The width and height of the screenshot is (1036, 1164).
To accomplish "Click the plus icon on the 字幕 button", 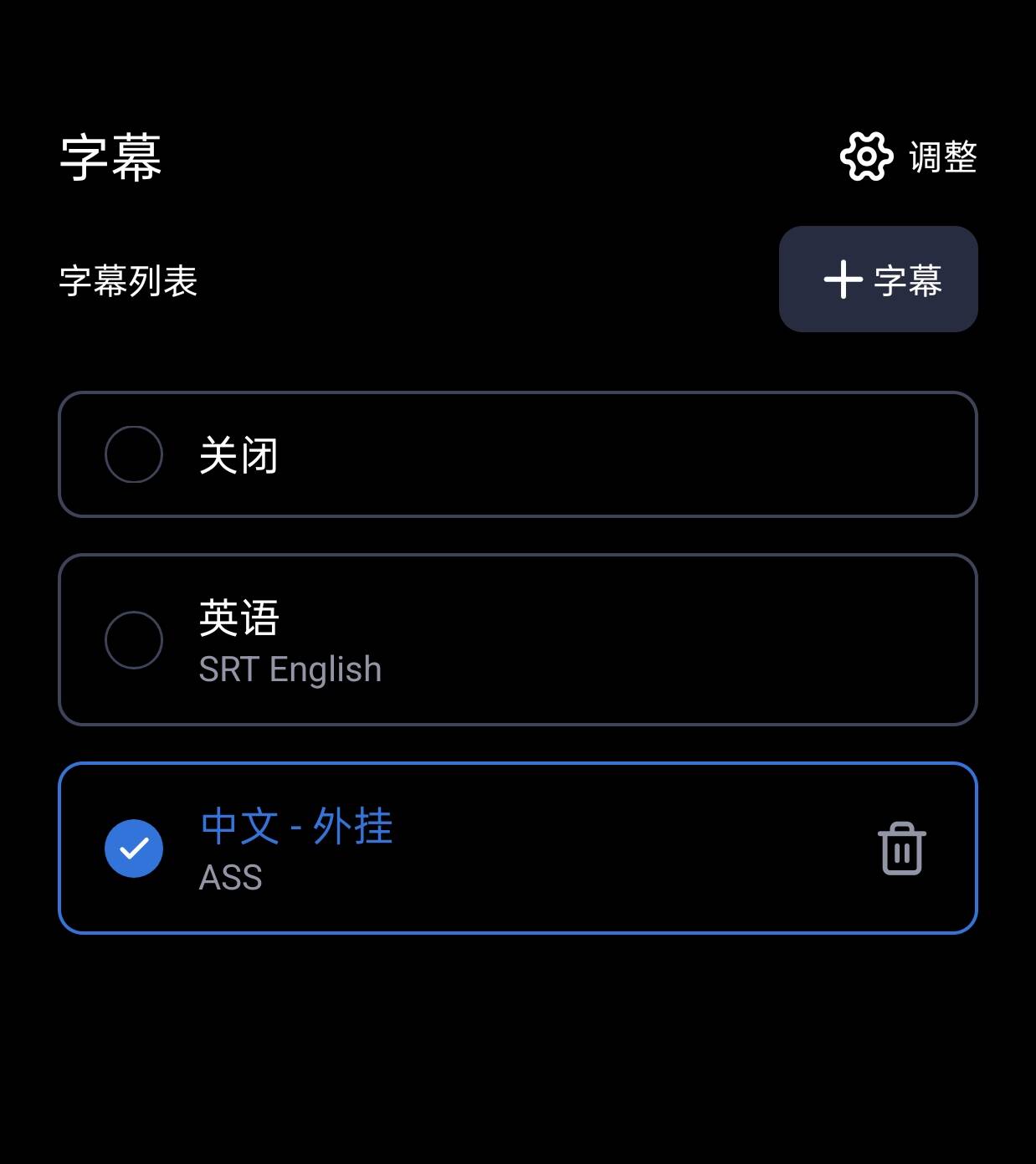I will click(843, 280).
